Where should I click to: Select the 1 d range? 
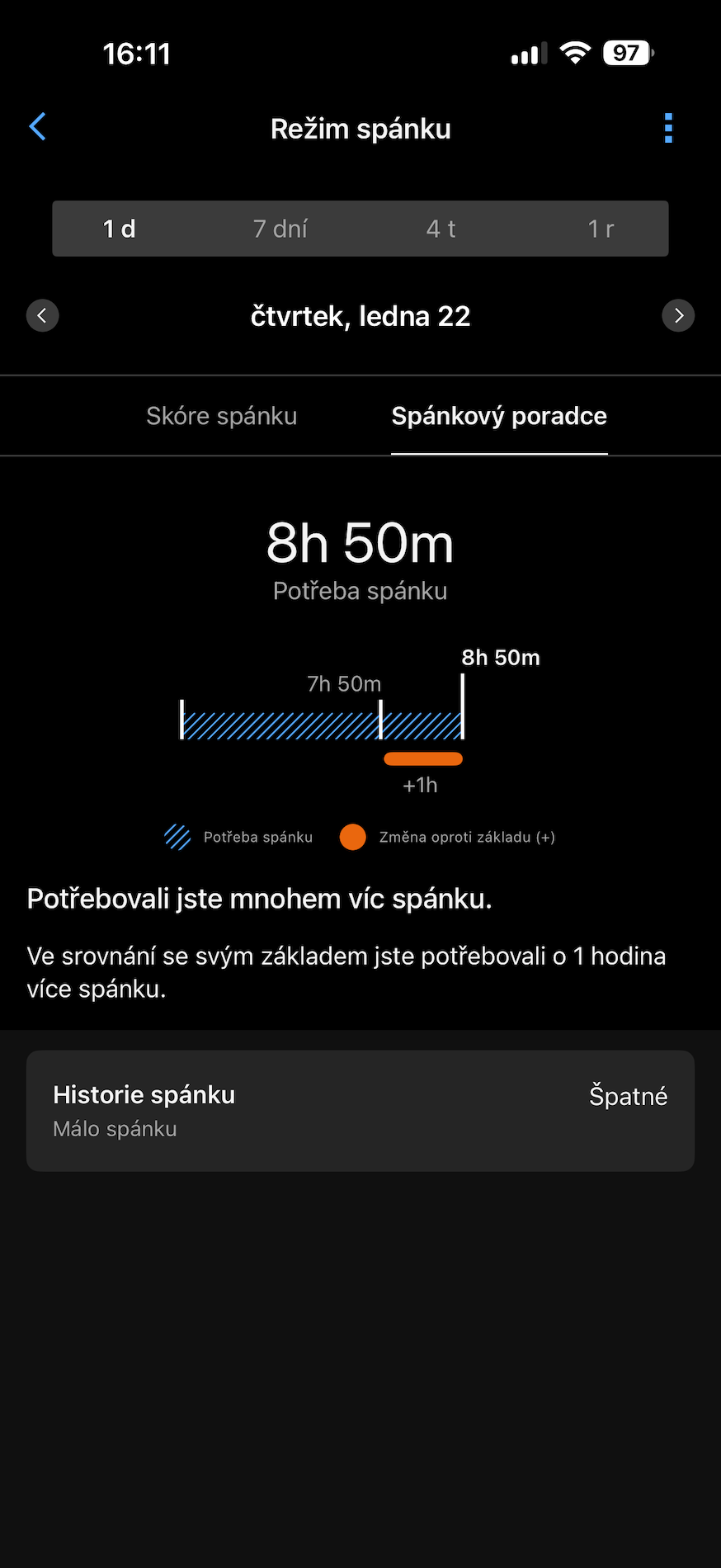click(x=120, y=229)
